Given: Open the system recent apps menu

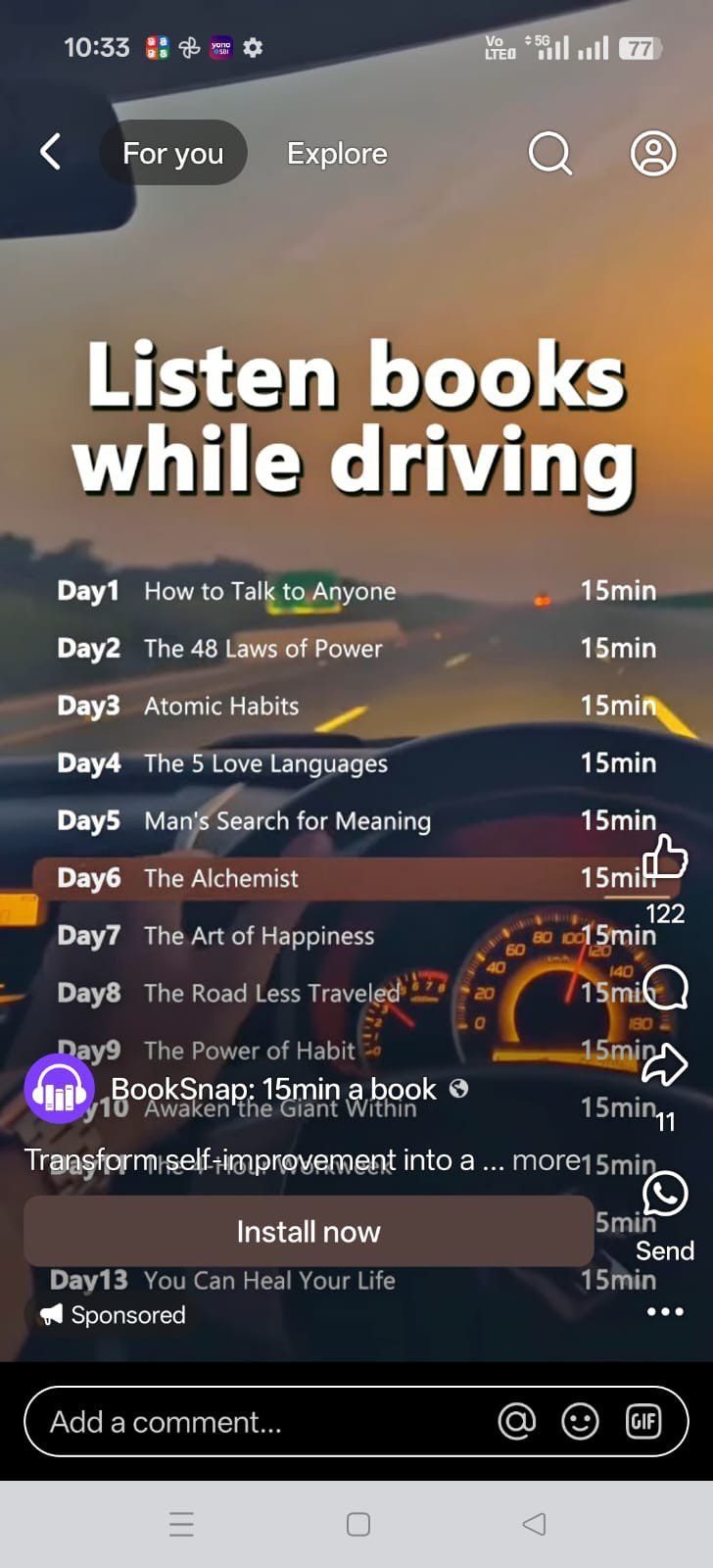Looking at the screenshot, I should click(182, 1525).
